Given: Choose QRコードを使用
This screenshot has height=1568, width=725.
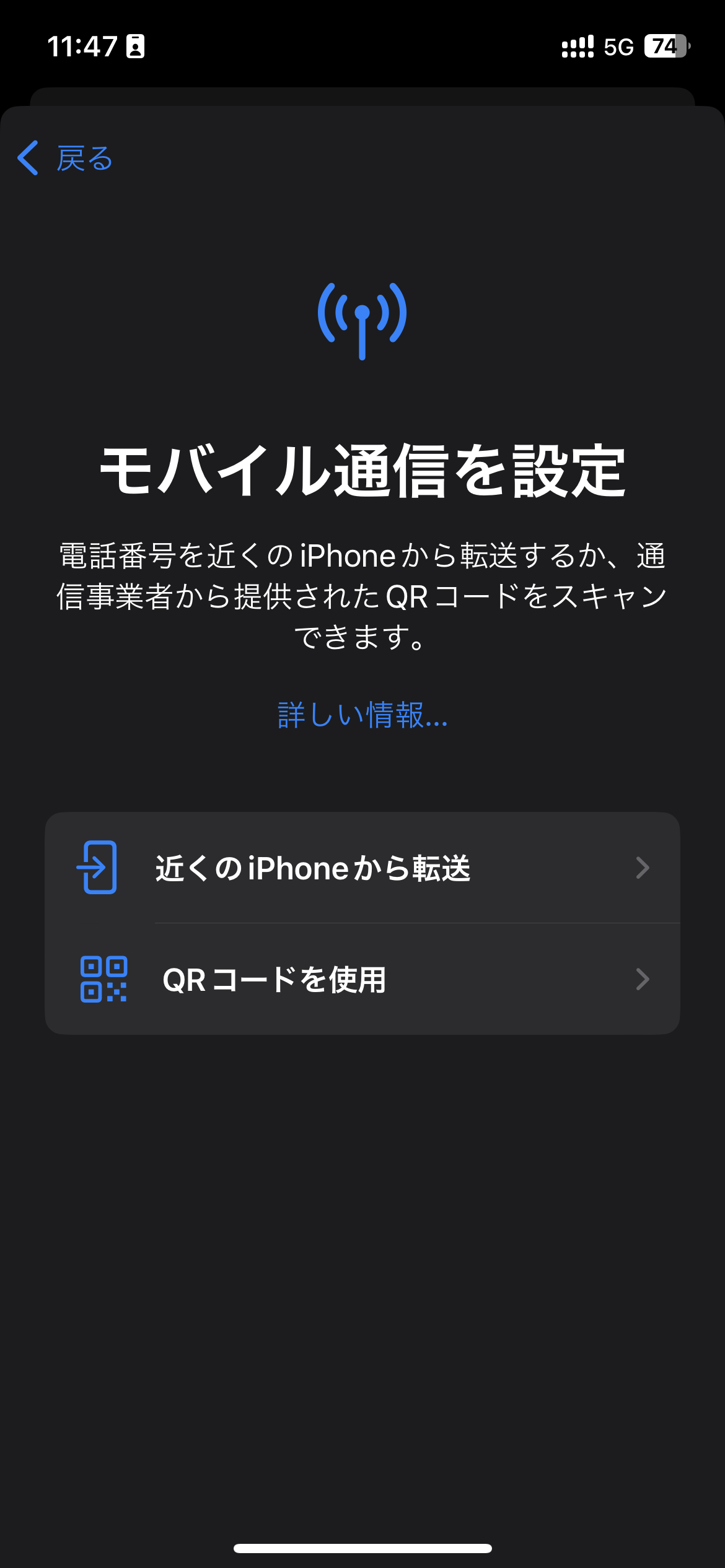Looking at the screenshot, I should [362, 979].
